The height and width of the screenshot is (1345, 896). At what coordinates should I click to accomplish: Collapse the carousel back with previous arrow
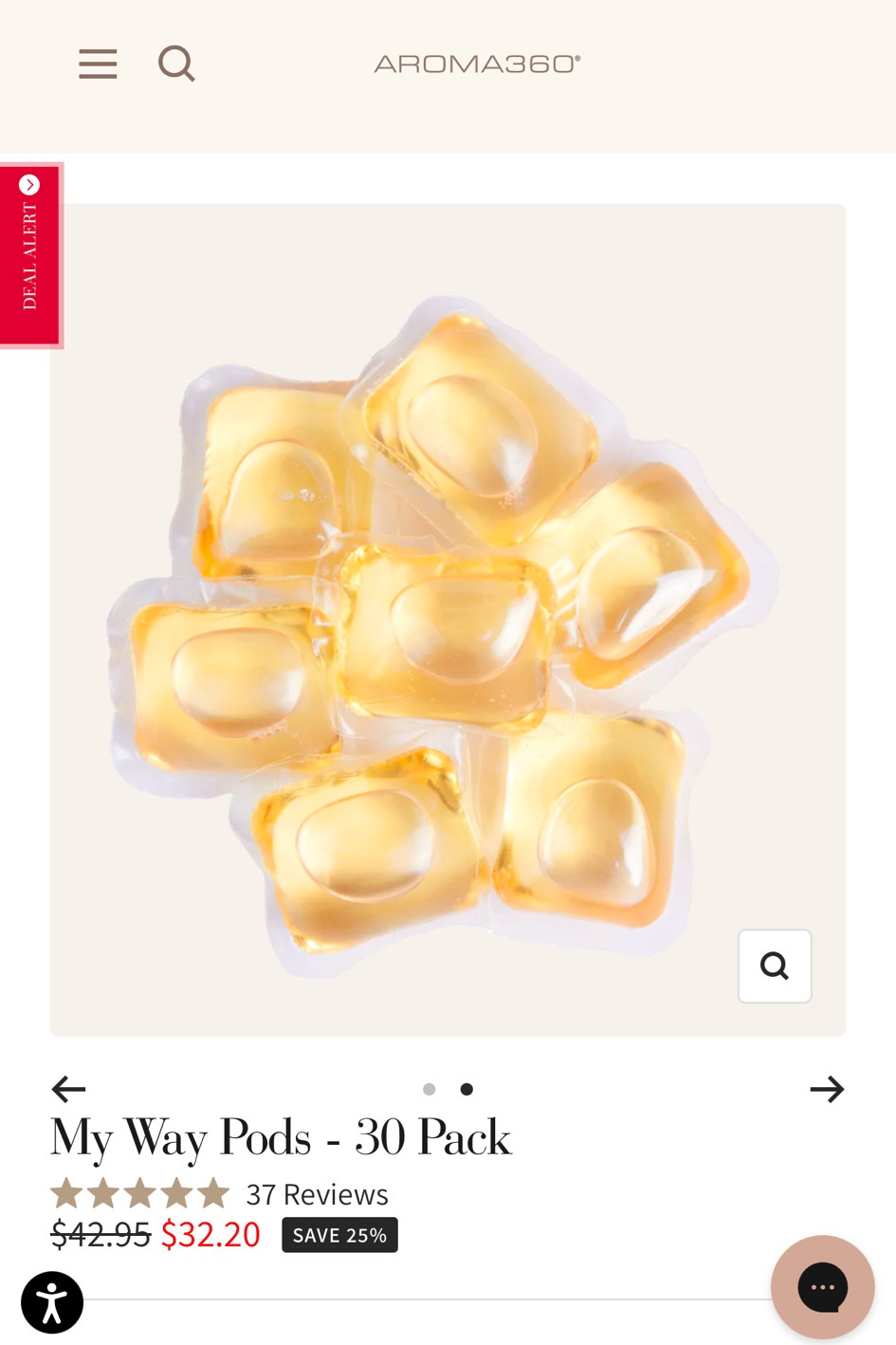(x=67, y=1089)
